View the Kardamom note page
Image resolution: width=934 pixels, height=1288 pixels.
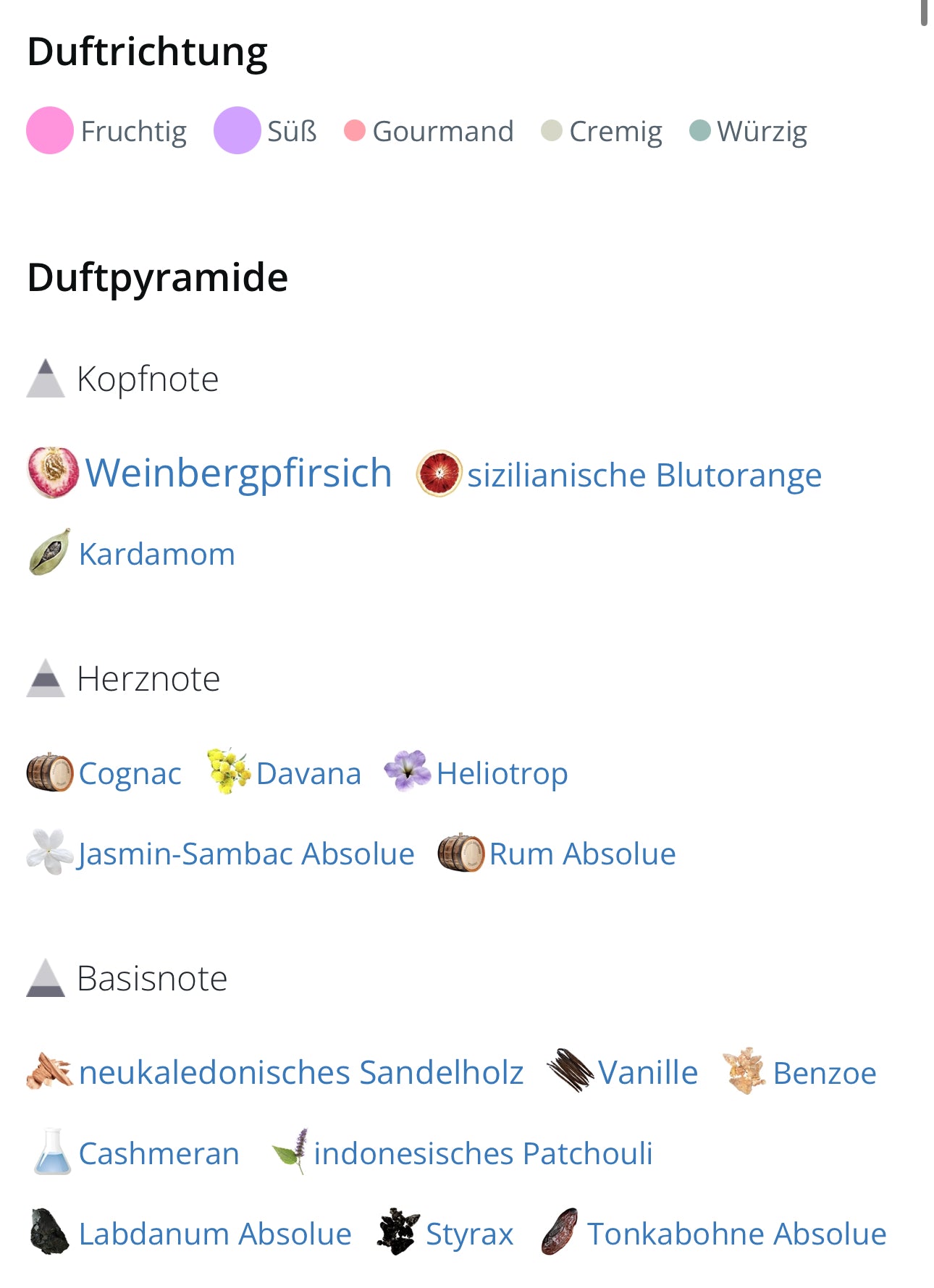[x=156, y=555]
